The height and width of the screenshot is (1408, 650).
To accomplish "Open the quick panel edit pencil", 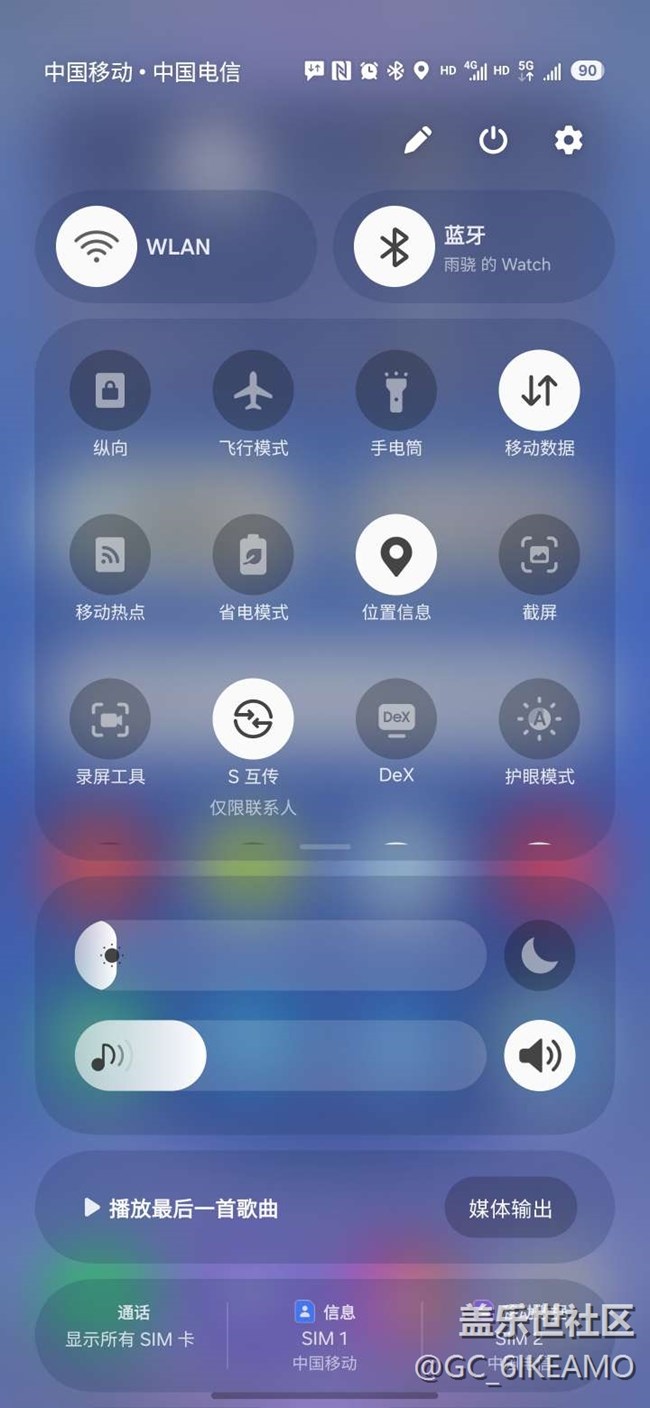I will pyautogui.click(x=418, y=140).
